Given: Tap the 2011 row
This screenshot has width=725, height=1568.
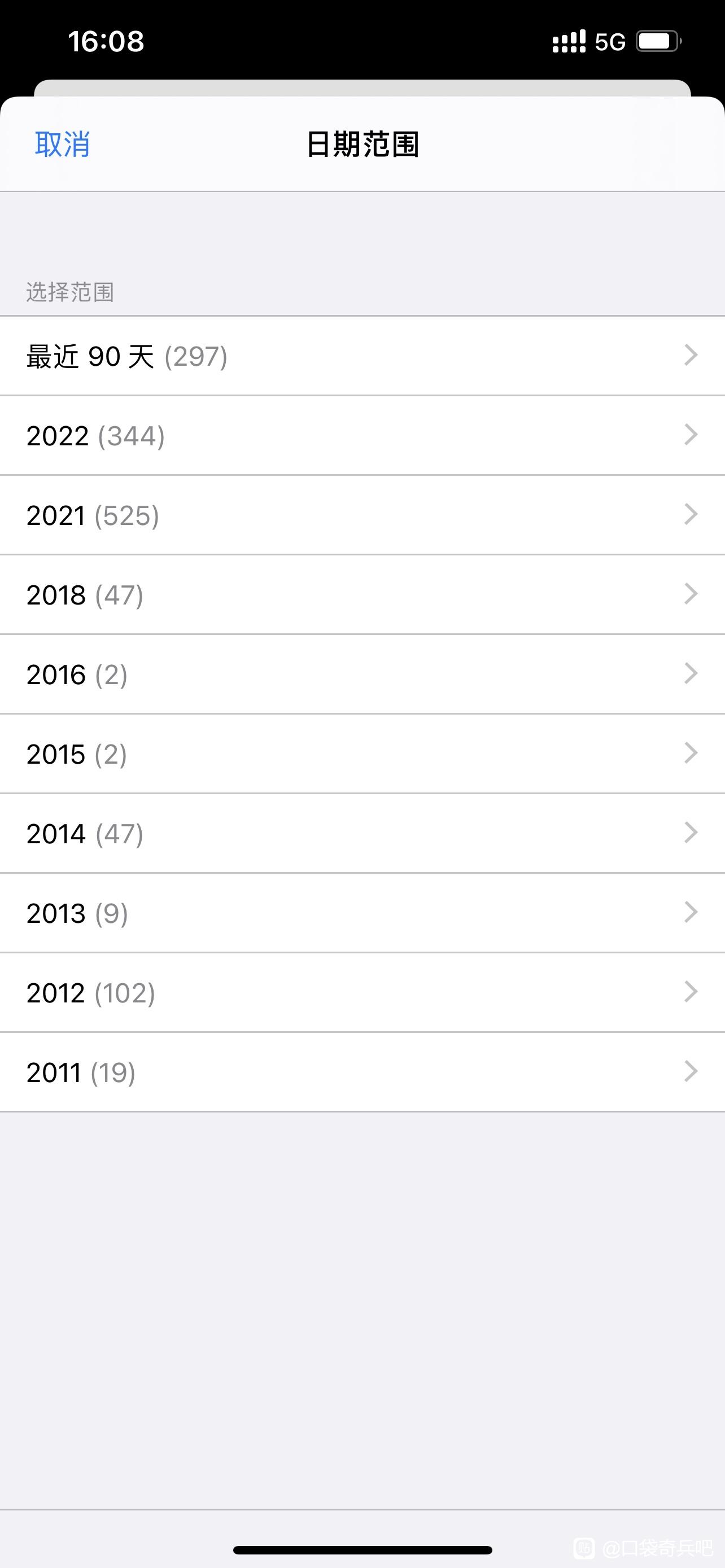Looking at the screenshot, I should (x=362, y=1072).
